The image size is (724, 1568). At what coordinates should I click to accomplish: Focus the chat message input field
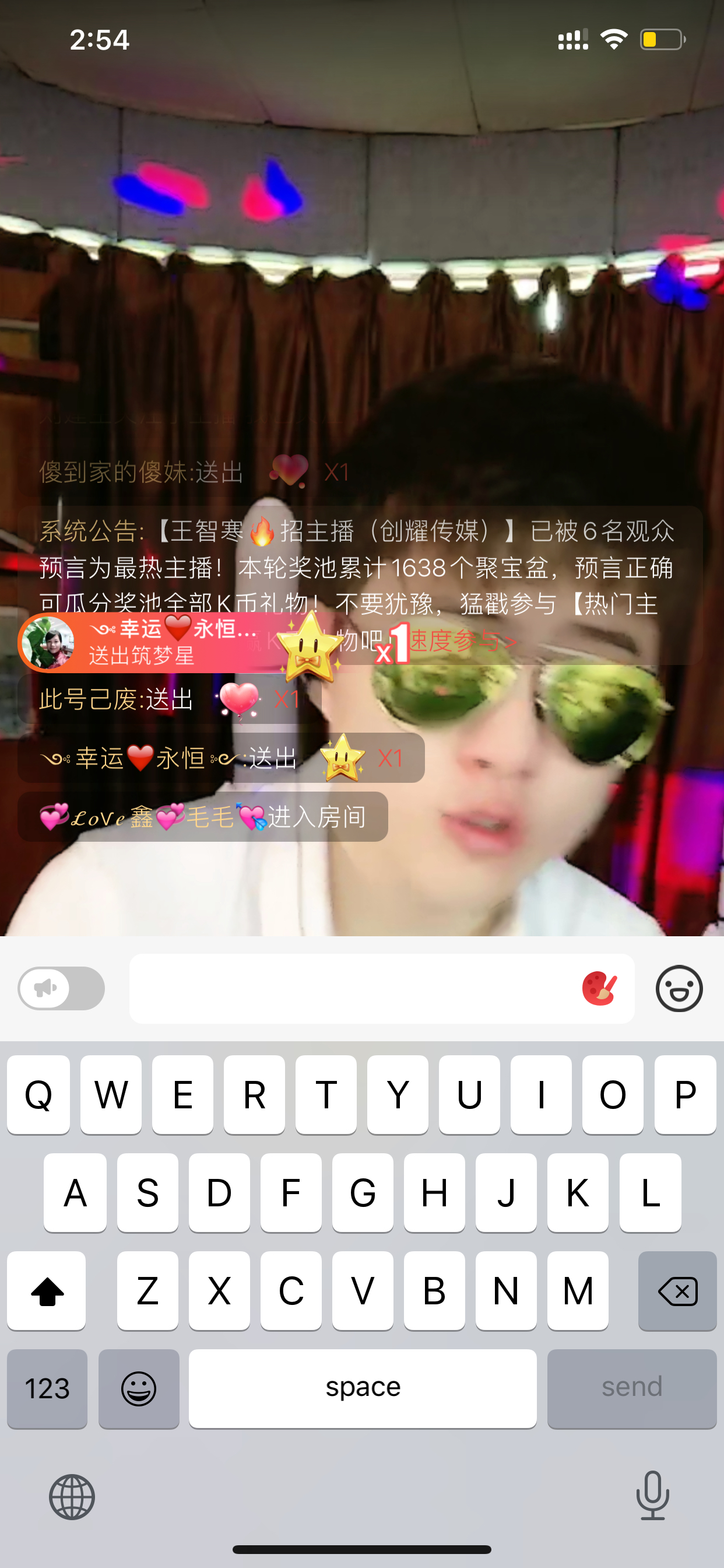point(353,989)
